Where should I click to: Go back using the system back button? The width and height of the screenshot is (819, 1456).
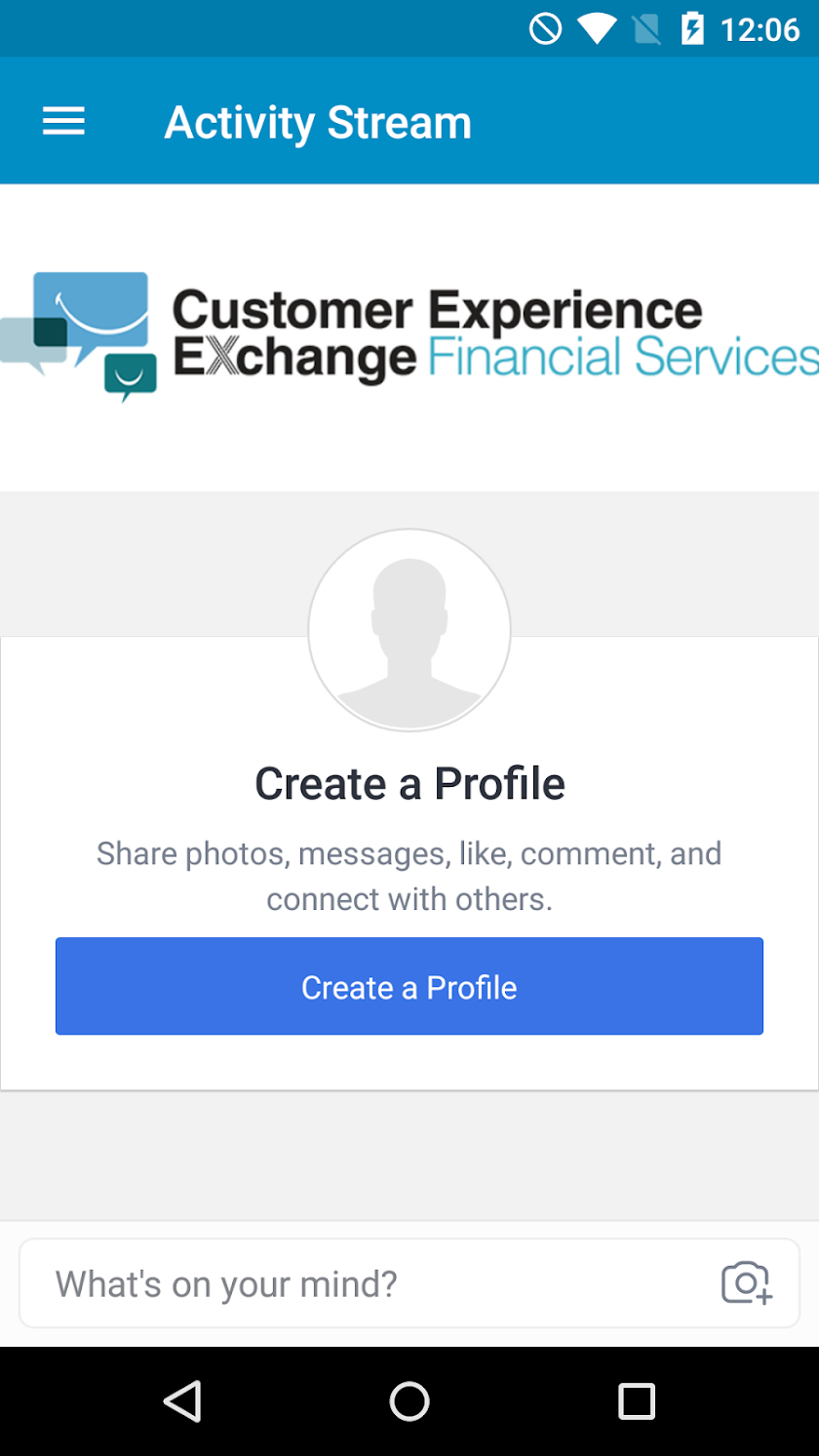(x=182, y=1401)
